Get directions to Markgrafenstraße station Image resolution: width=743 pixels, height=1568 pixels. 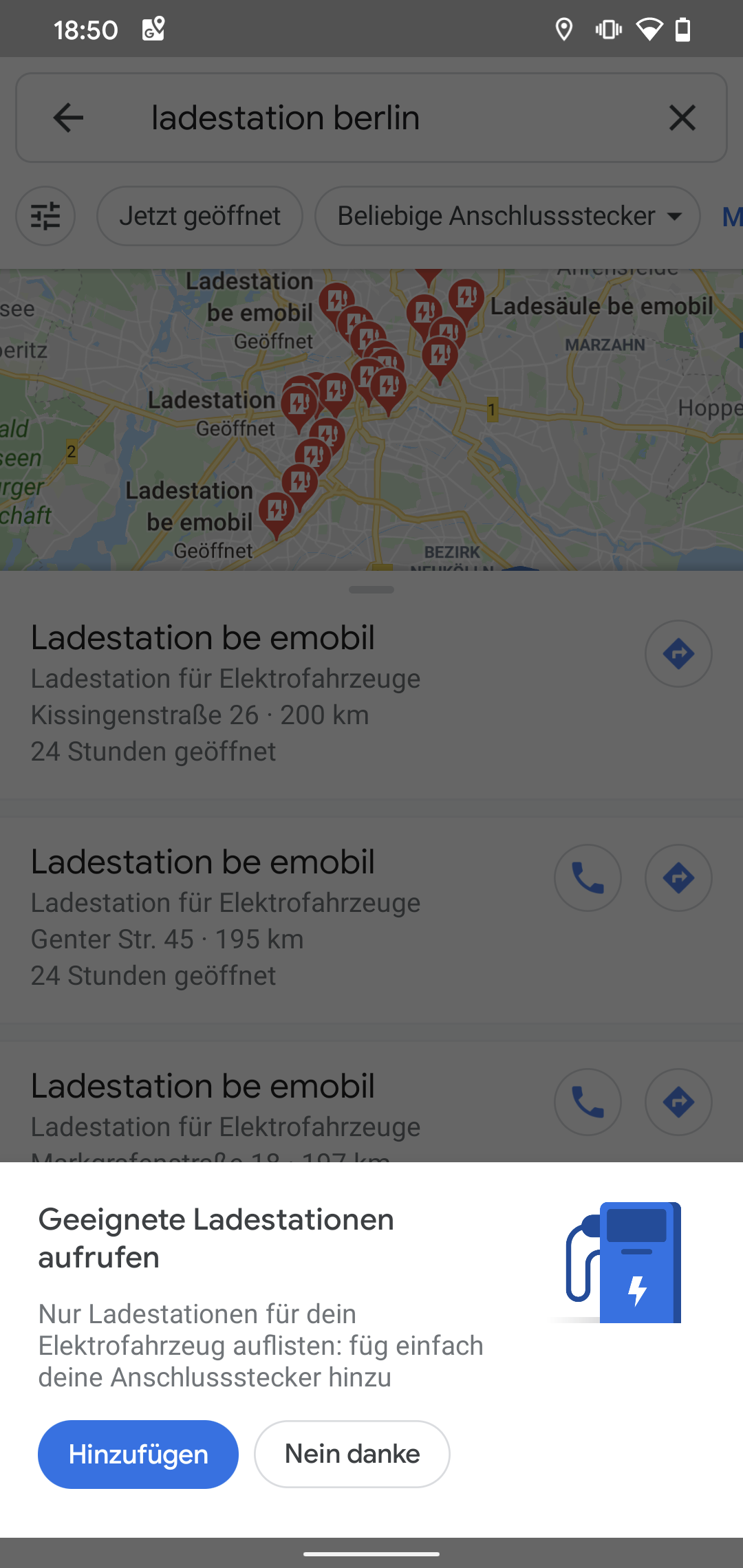tap(678, 1102)
